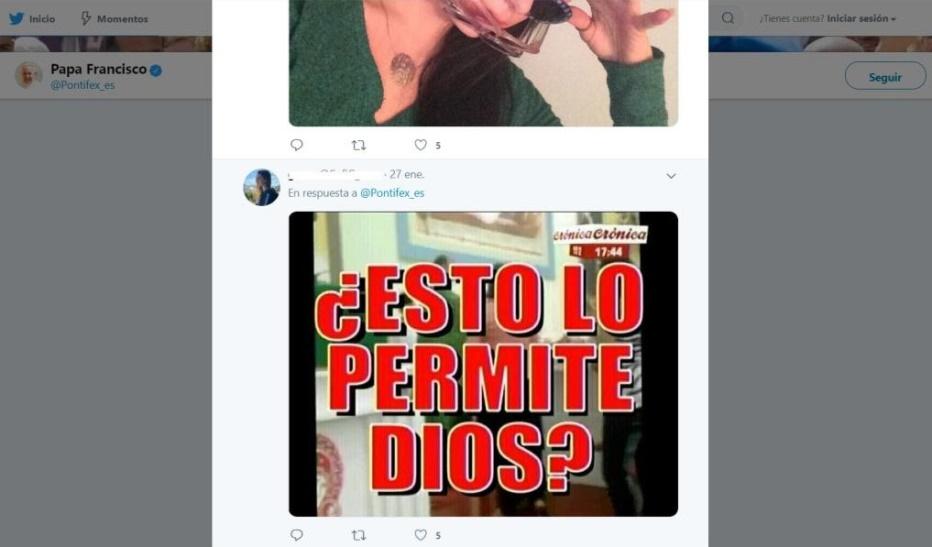Retweet the '¿Esto lo permite Dios?' tweet

(x=359, y=535)
